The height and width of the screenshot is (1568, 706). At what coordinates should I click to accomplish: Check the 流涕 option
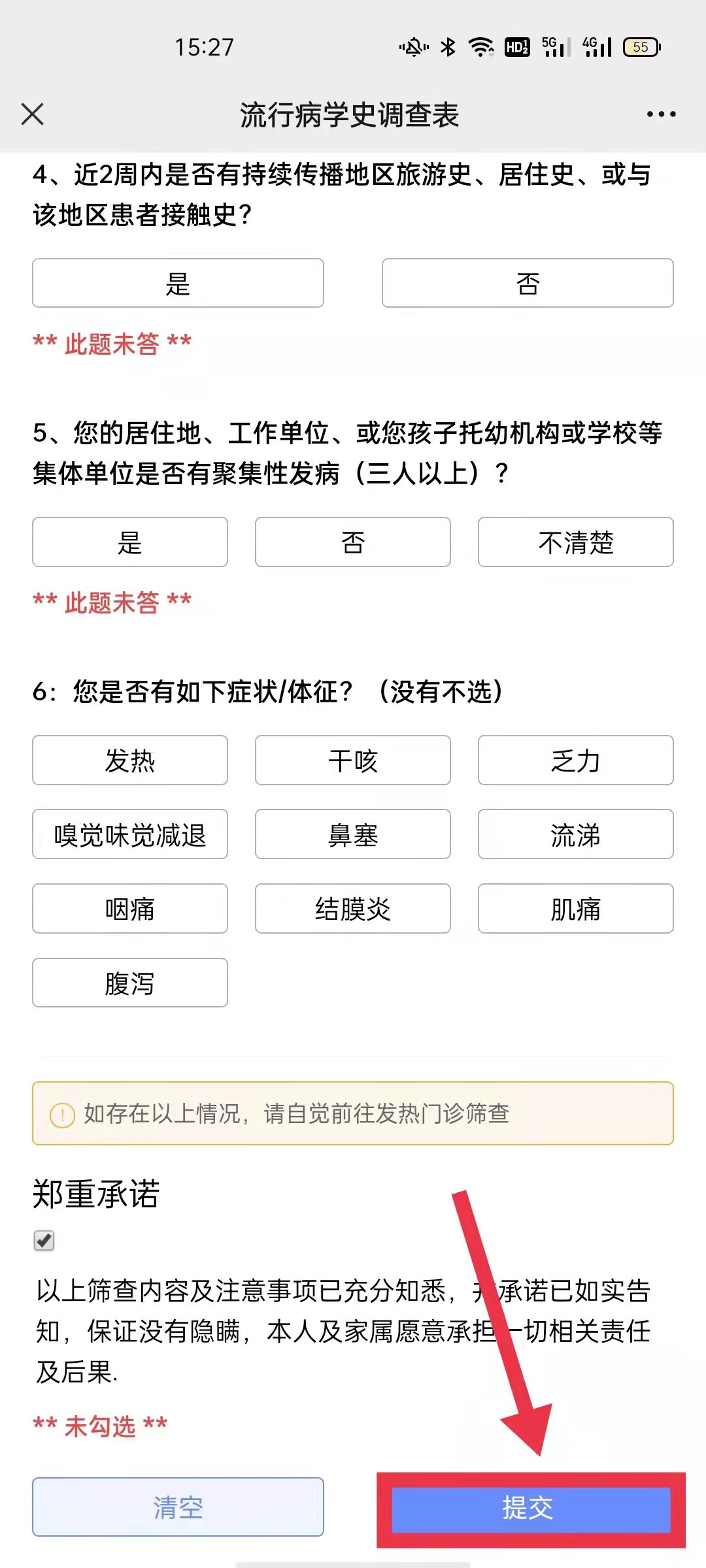(575, 834)
